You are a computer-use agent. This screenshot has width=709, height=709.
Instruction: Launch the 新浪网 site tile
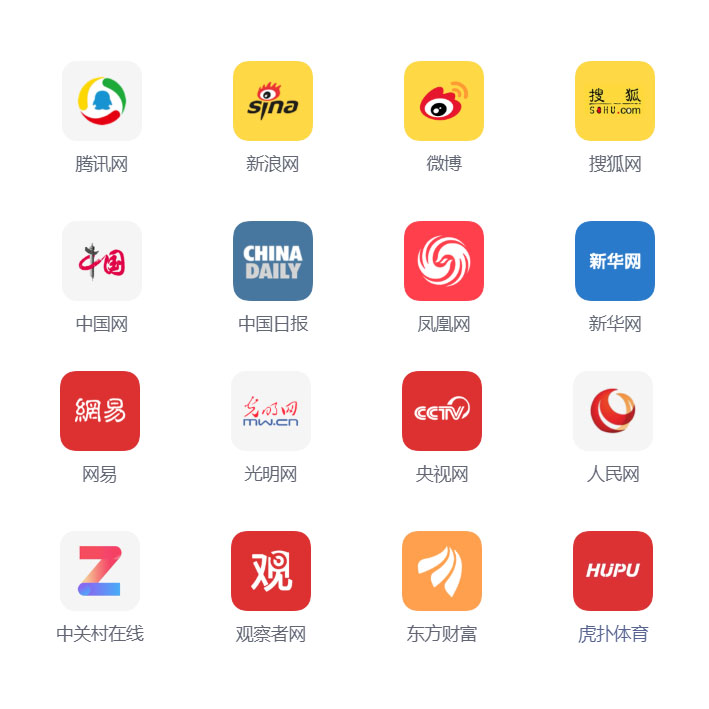273,101
